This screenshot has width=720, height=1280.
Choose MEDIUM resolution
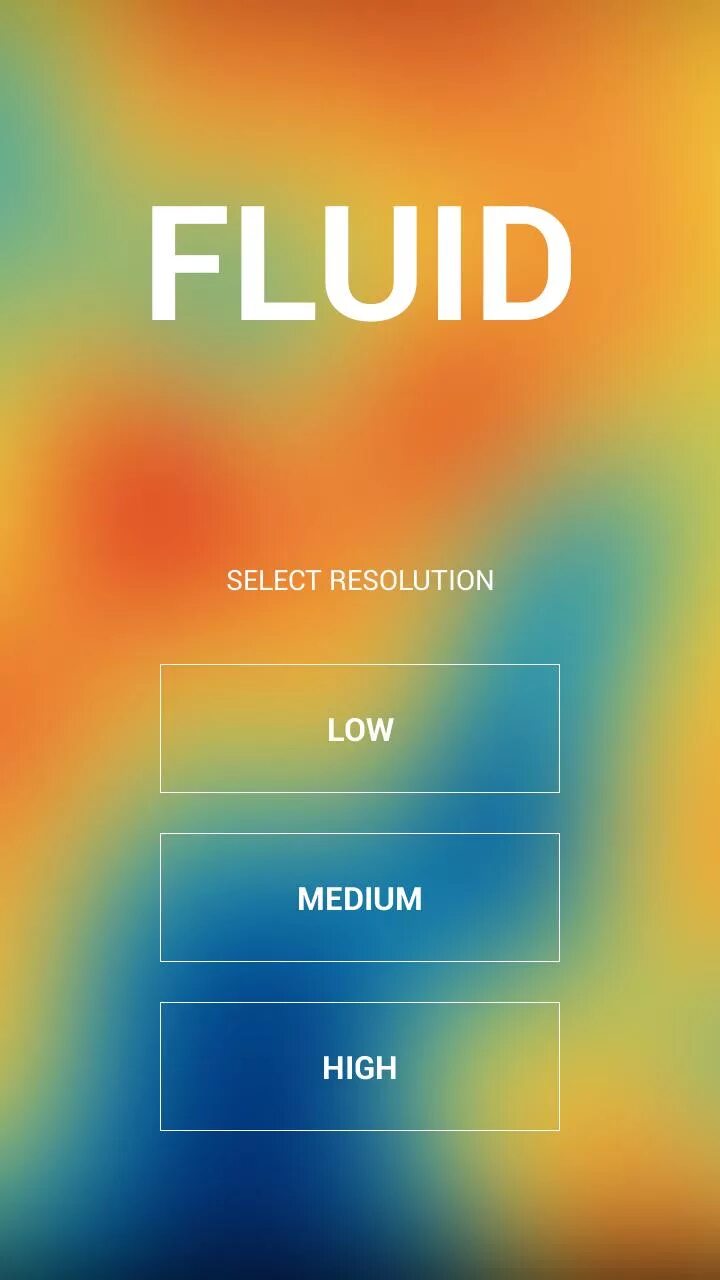click(360, 897)
